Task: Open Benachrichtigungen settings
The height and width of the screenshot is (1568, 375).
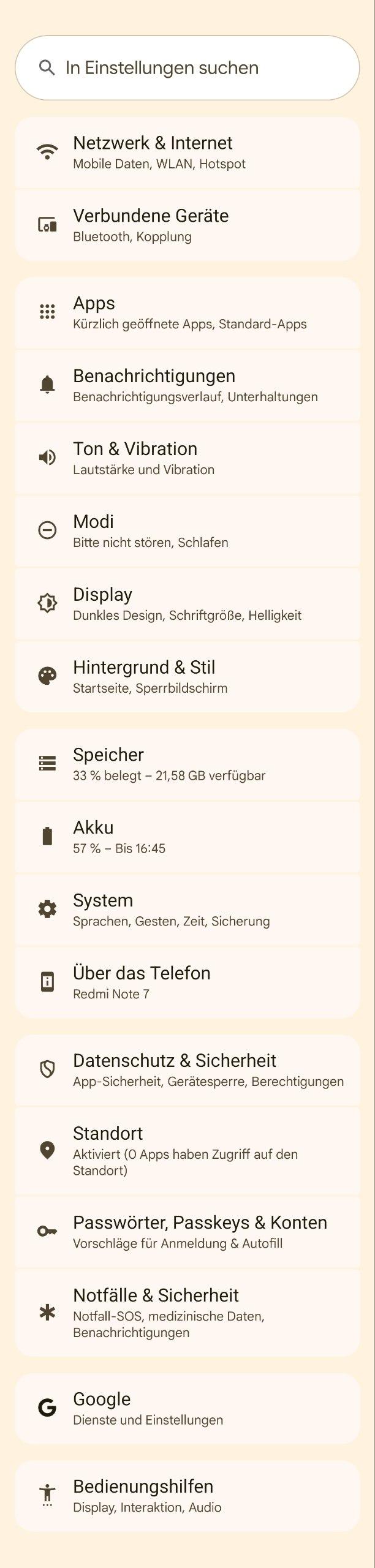Action: [x=187, y=386]
